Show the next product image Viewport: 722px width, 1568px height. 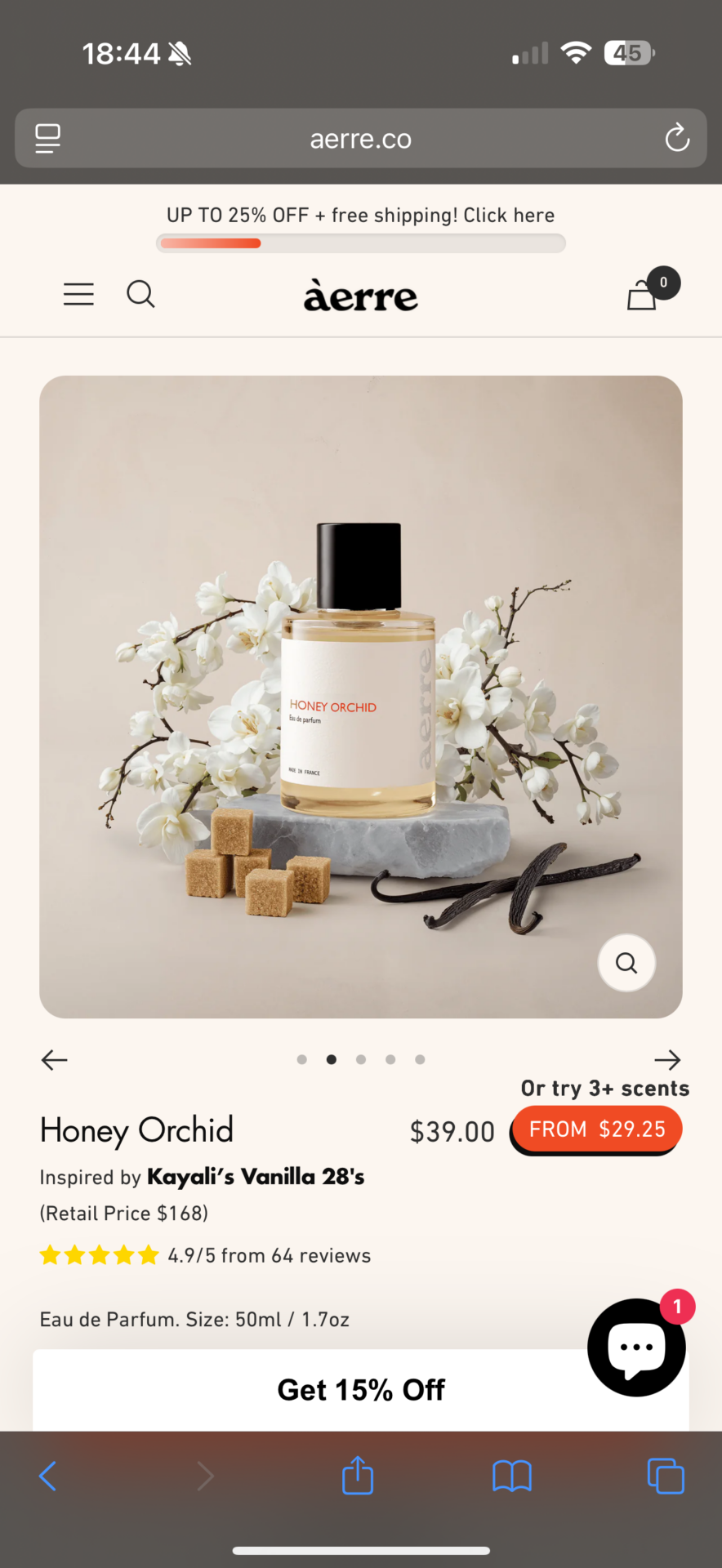pyautogui.click(x=667, y=1060)
